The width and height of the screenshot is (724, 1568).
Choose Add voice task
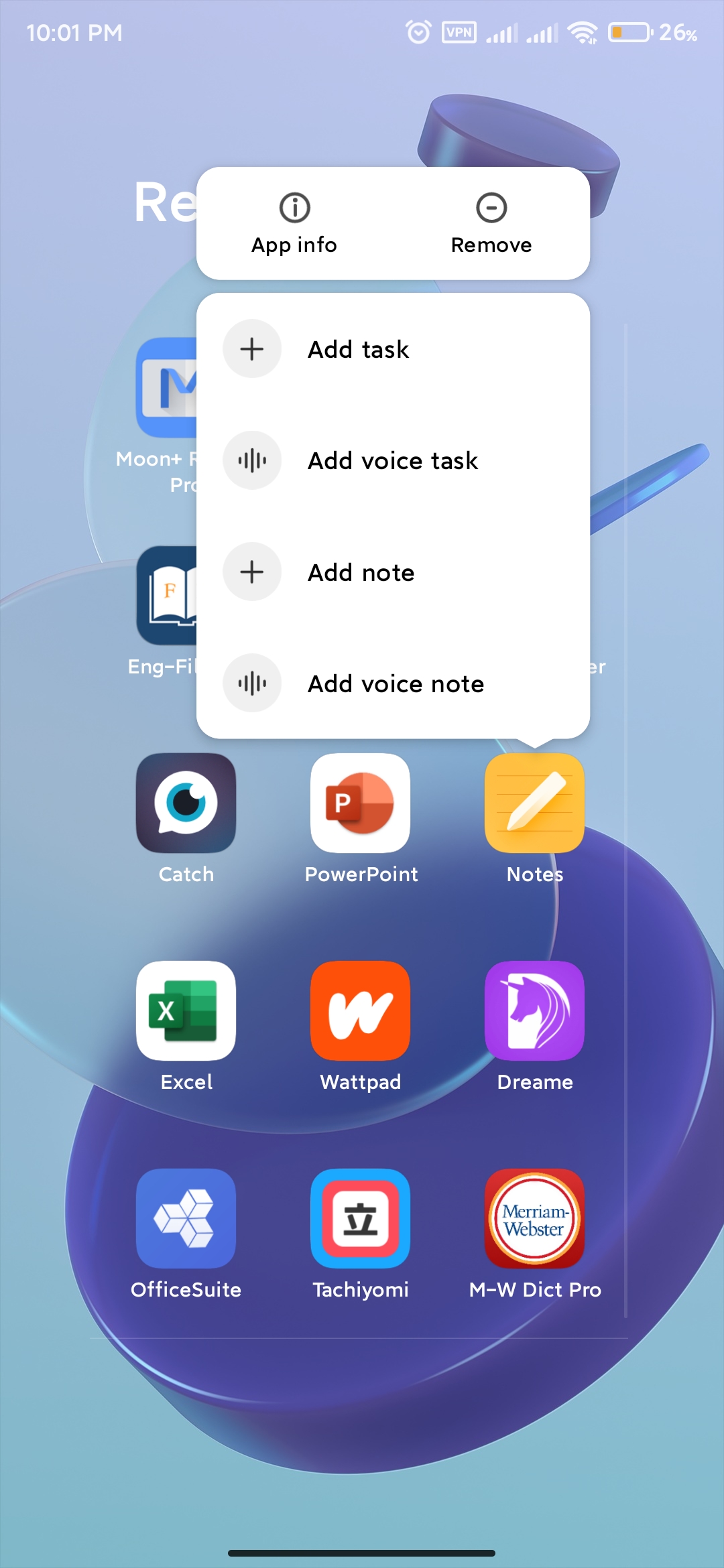point(393,461)
